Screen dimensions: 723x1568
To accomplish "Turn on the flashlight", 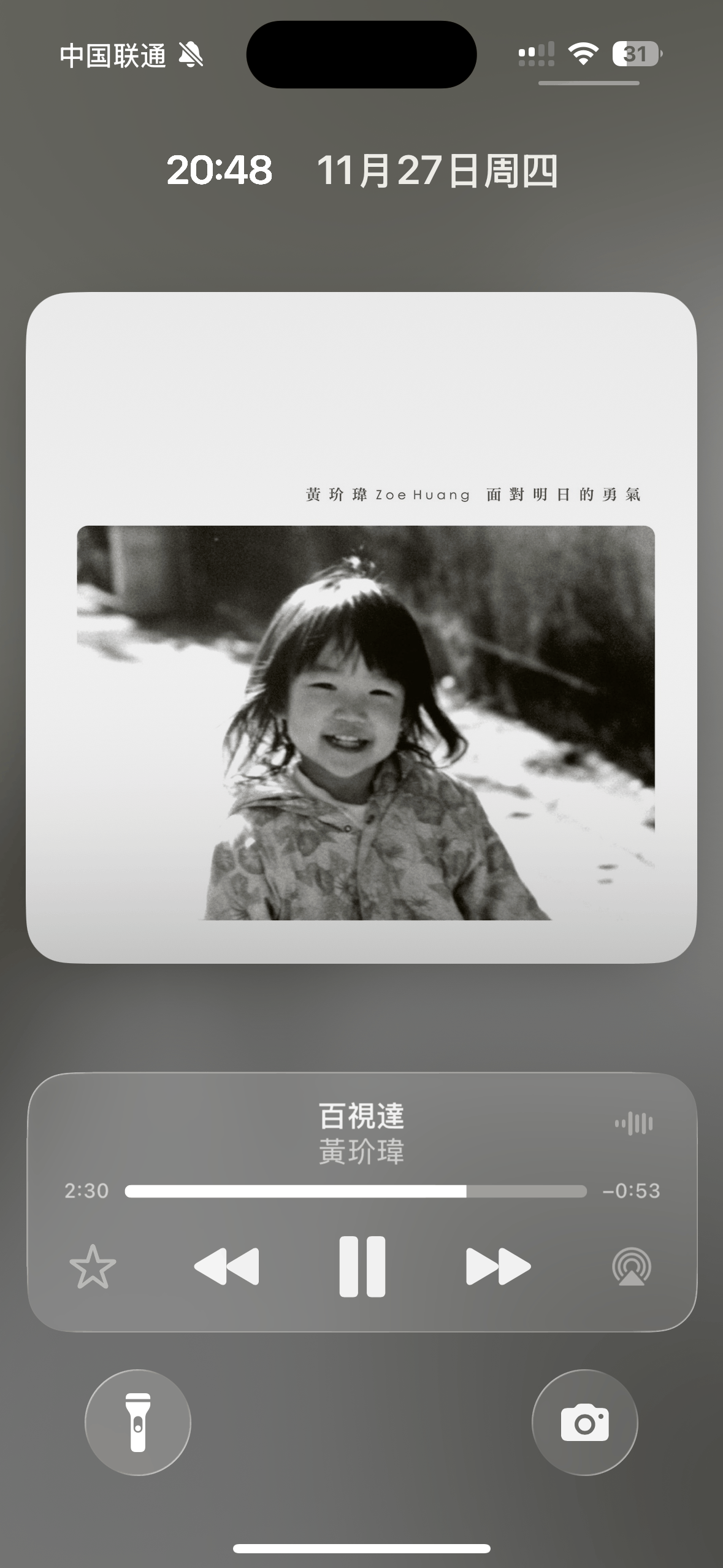I will 138,1423.
